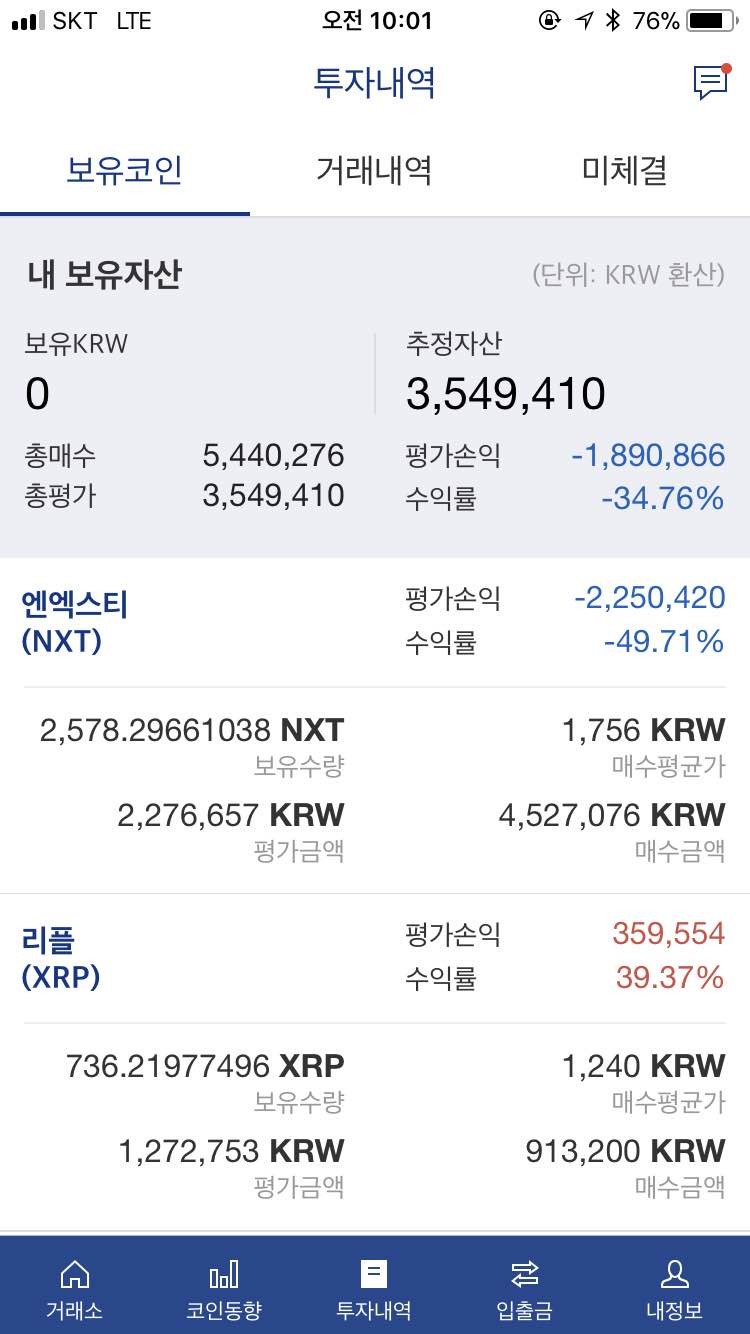
Task: Open the 입출금 deposit/withdrawal transfer icon
Action: point(524,1286)
